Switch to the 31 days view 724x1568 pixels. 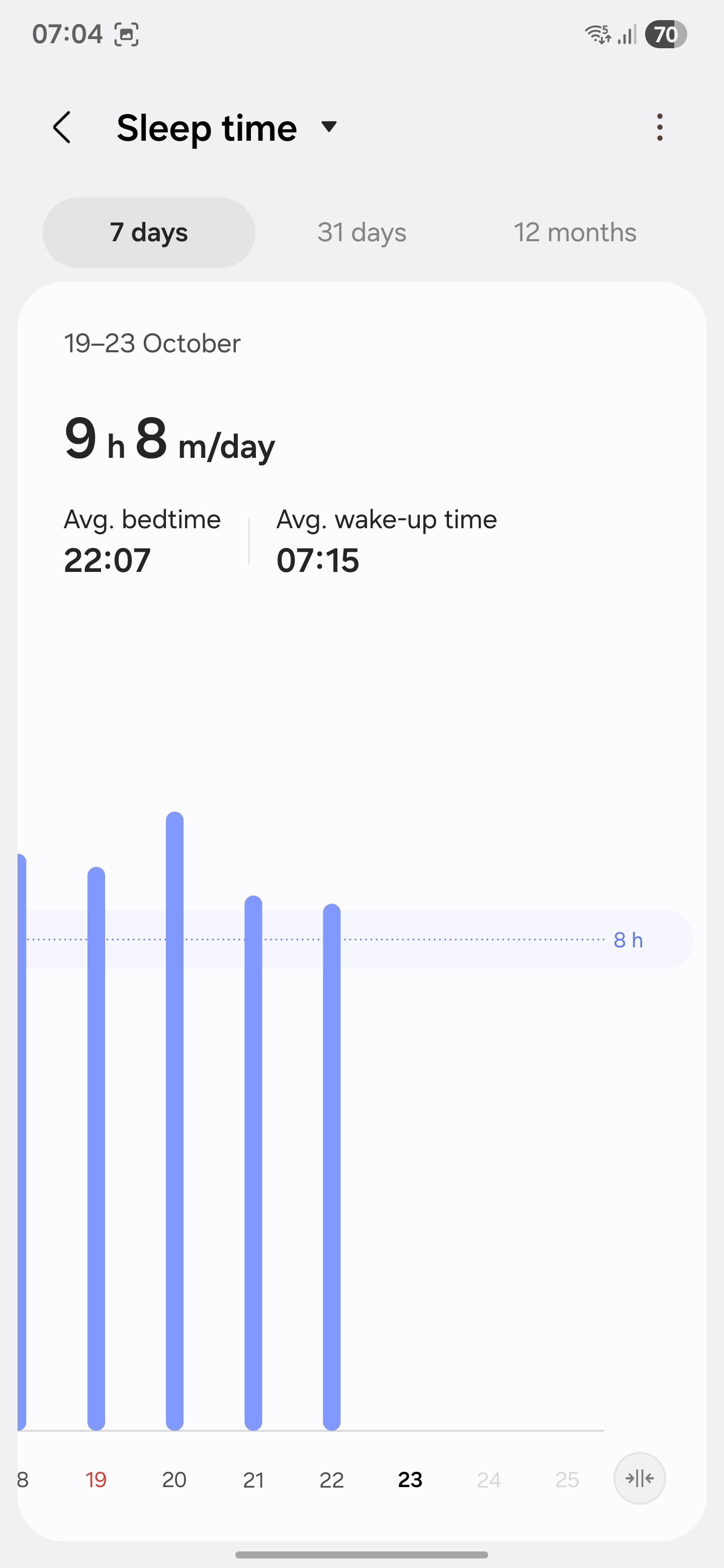pyautogui.click(x=361, y=233)
